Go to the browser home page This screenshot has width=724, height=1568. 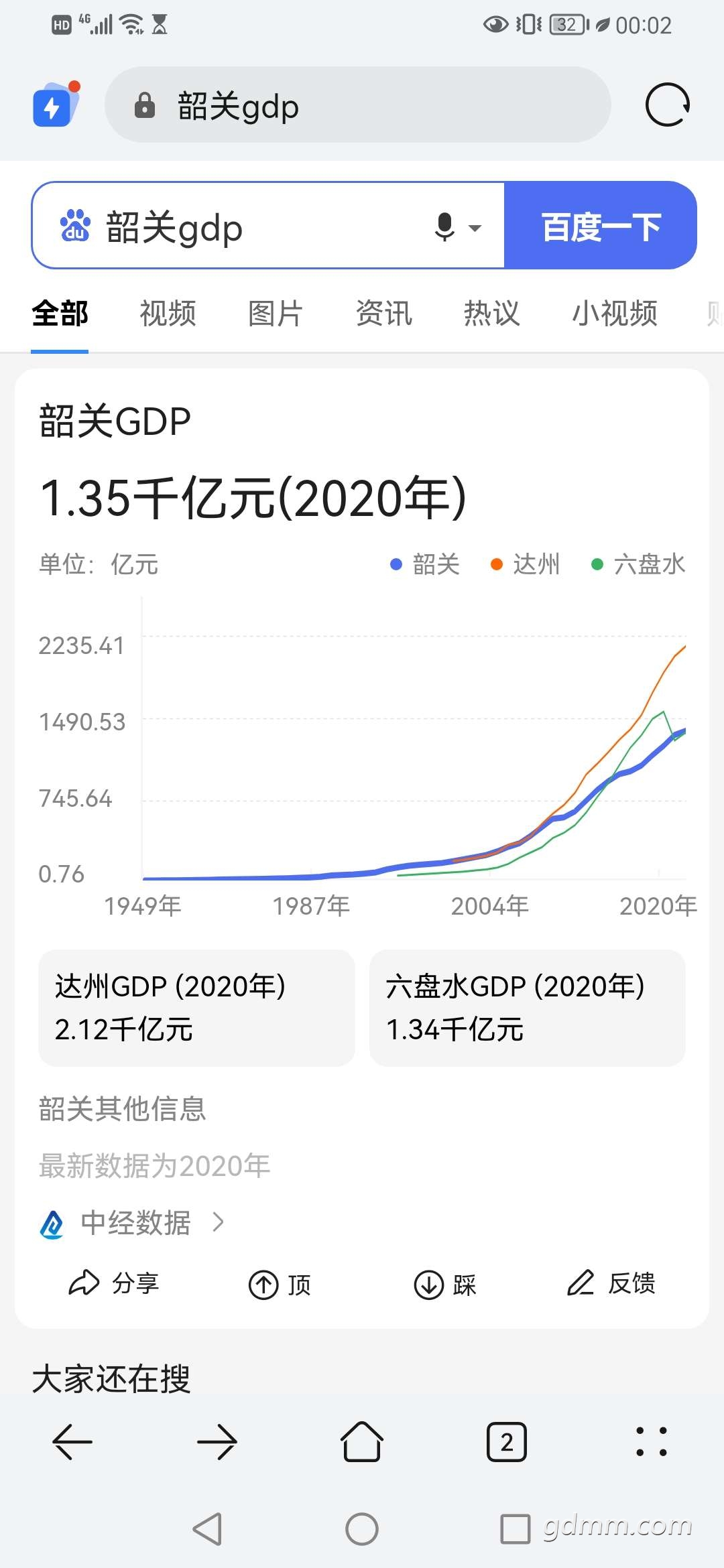[x=362, y=1441]
